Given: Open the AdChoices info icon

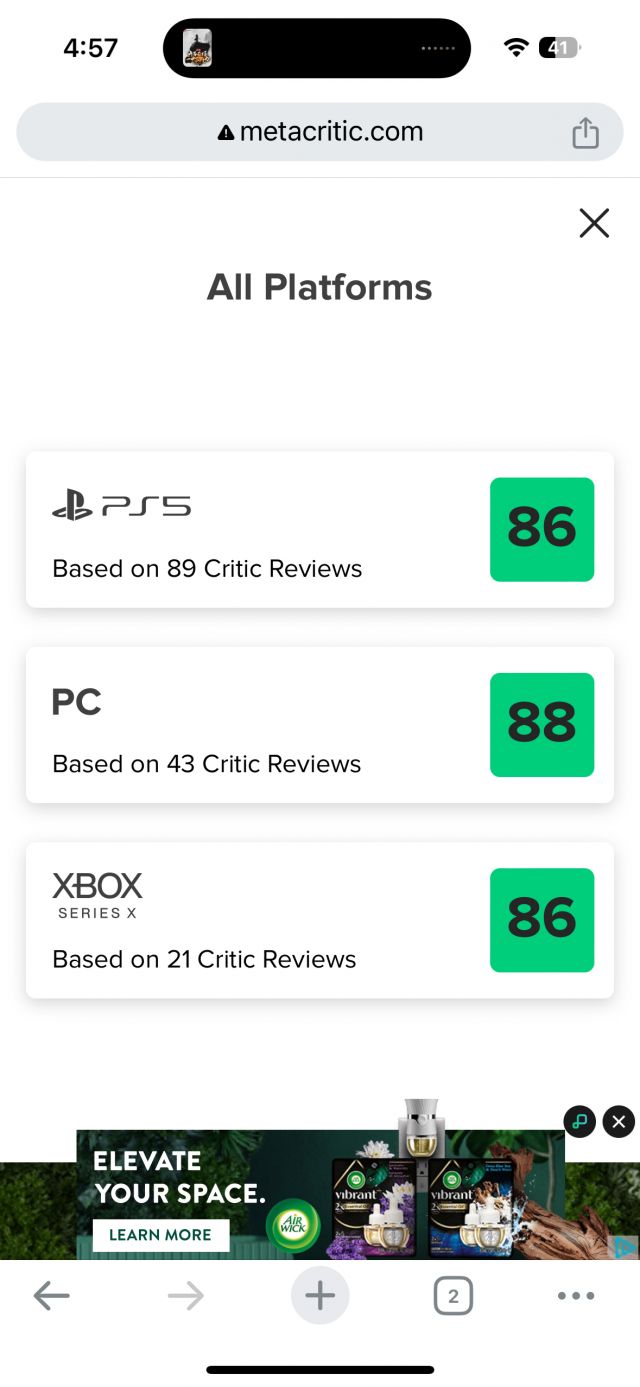Looking at the screenshot, I should 623,1246.
